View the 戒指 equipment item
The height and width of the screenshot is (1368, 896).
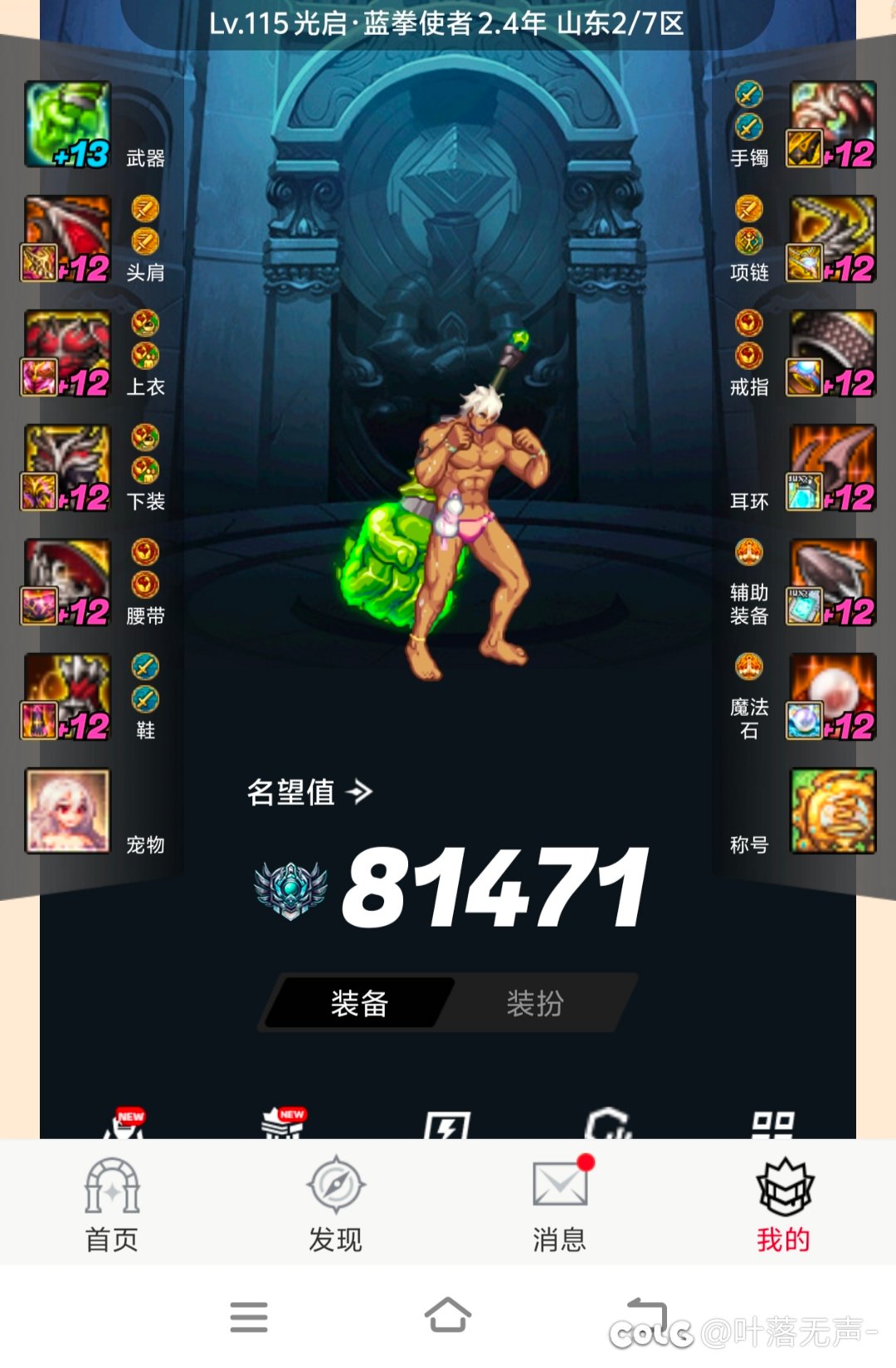832,353
